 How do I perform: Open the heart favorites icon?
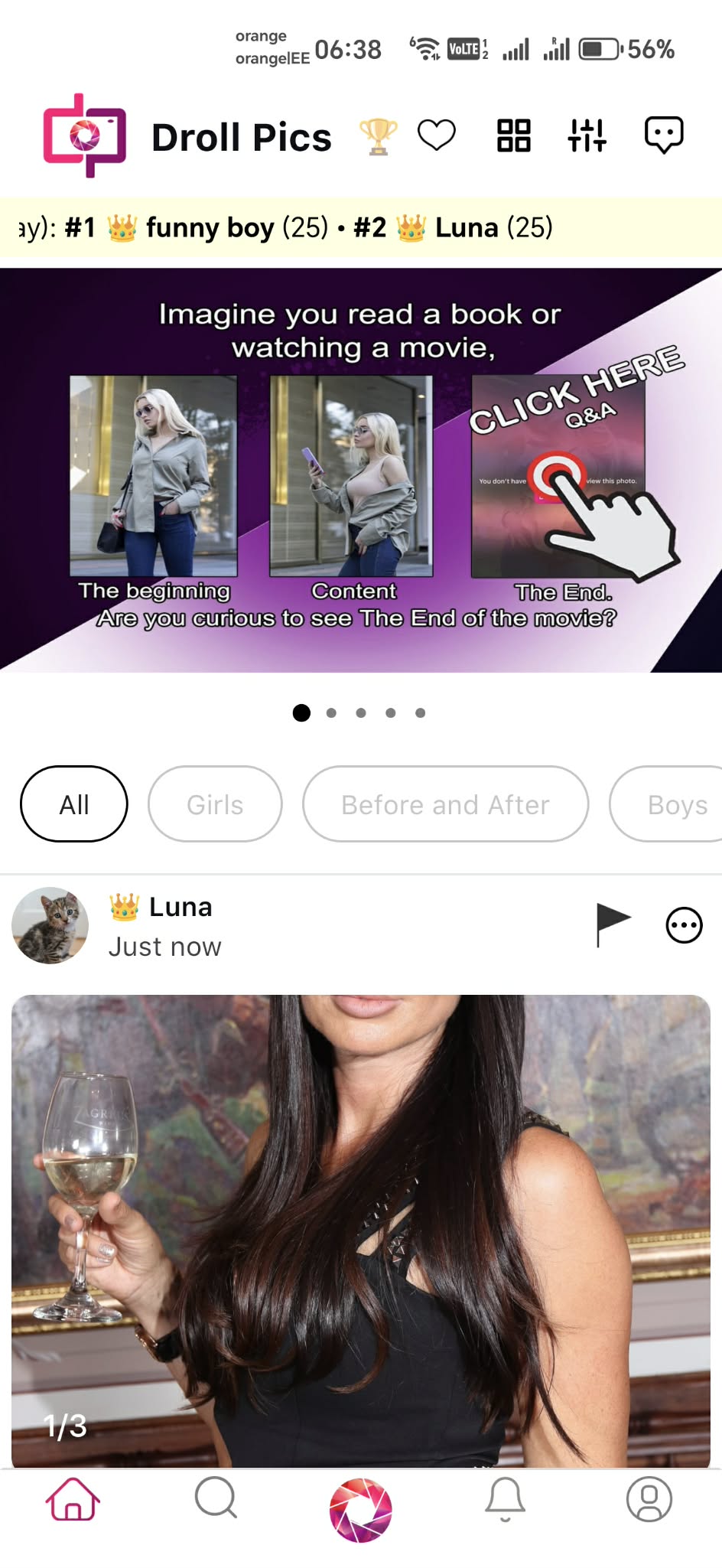437,135
